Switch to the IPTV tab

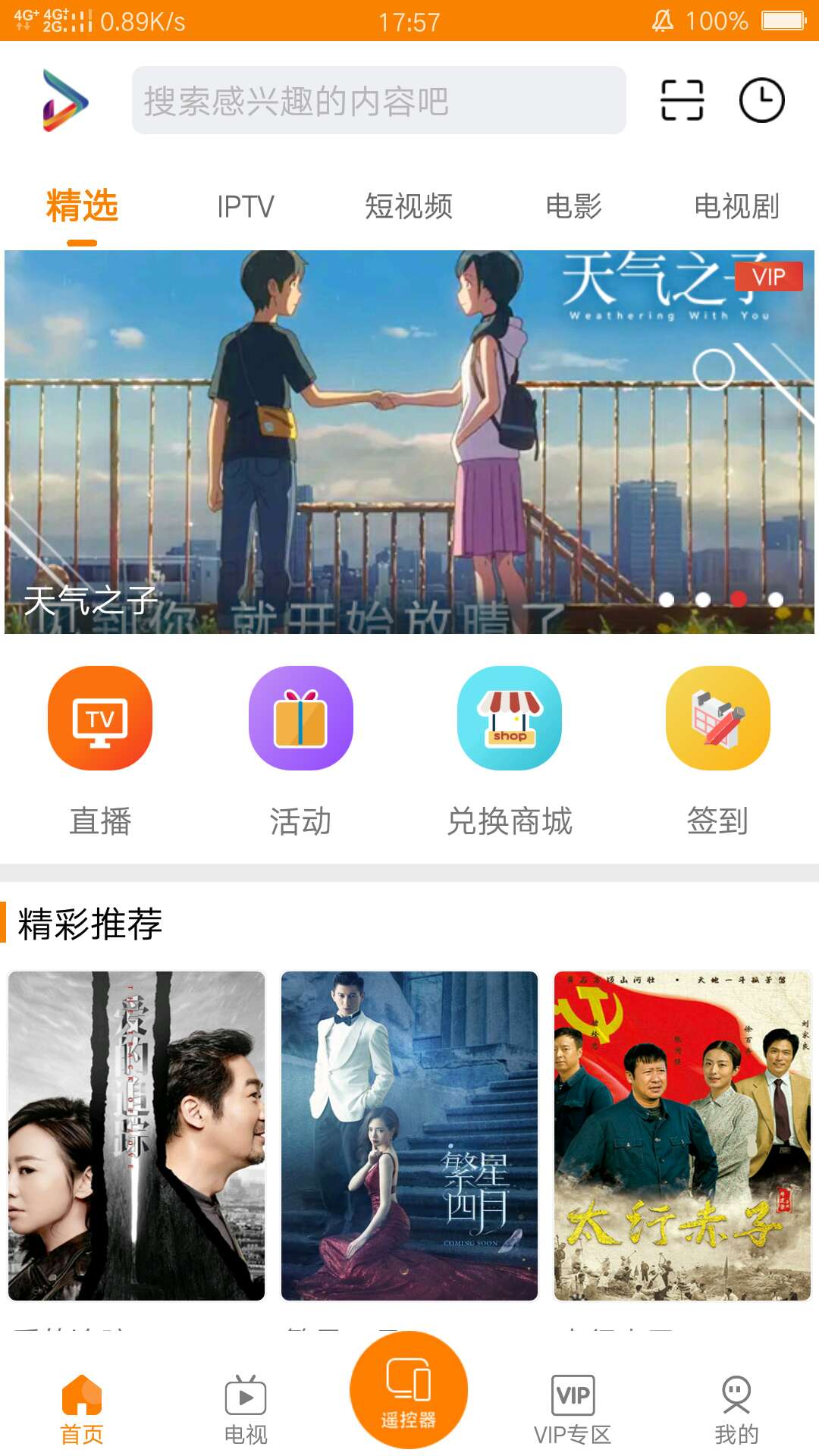tap(244, 205)
